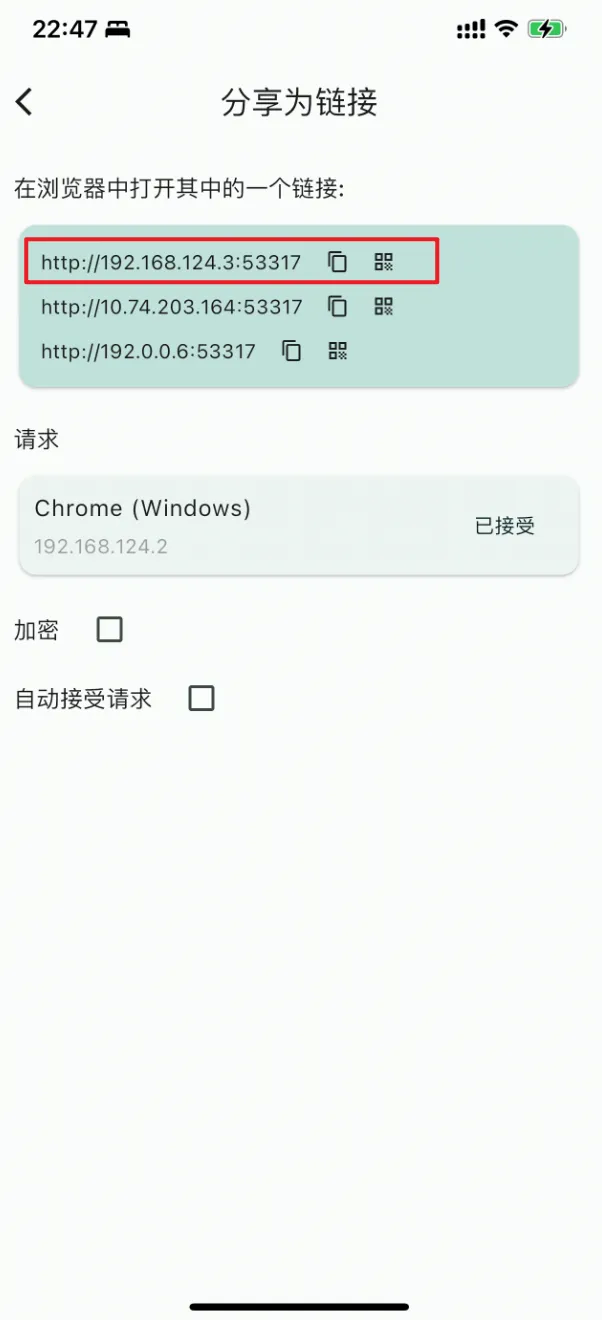Go back using the back arrow
Viewport: 602px width, 1320px height.
25,101
